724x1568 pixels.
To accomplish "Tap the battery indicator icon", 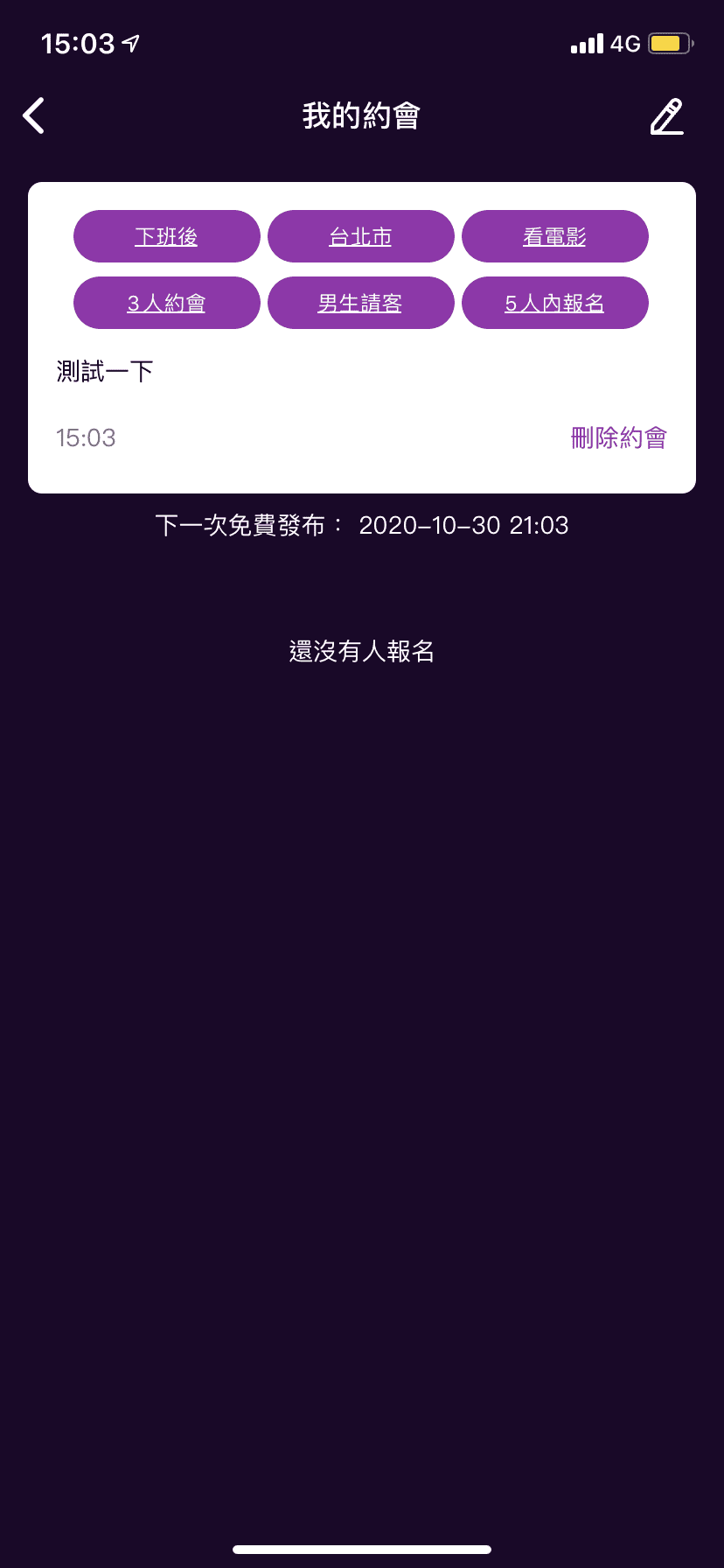I will point(669,41).
